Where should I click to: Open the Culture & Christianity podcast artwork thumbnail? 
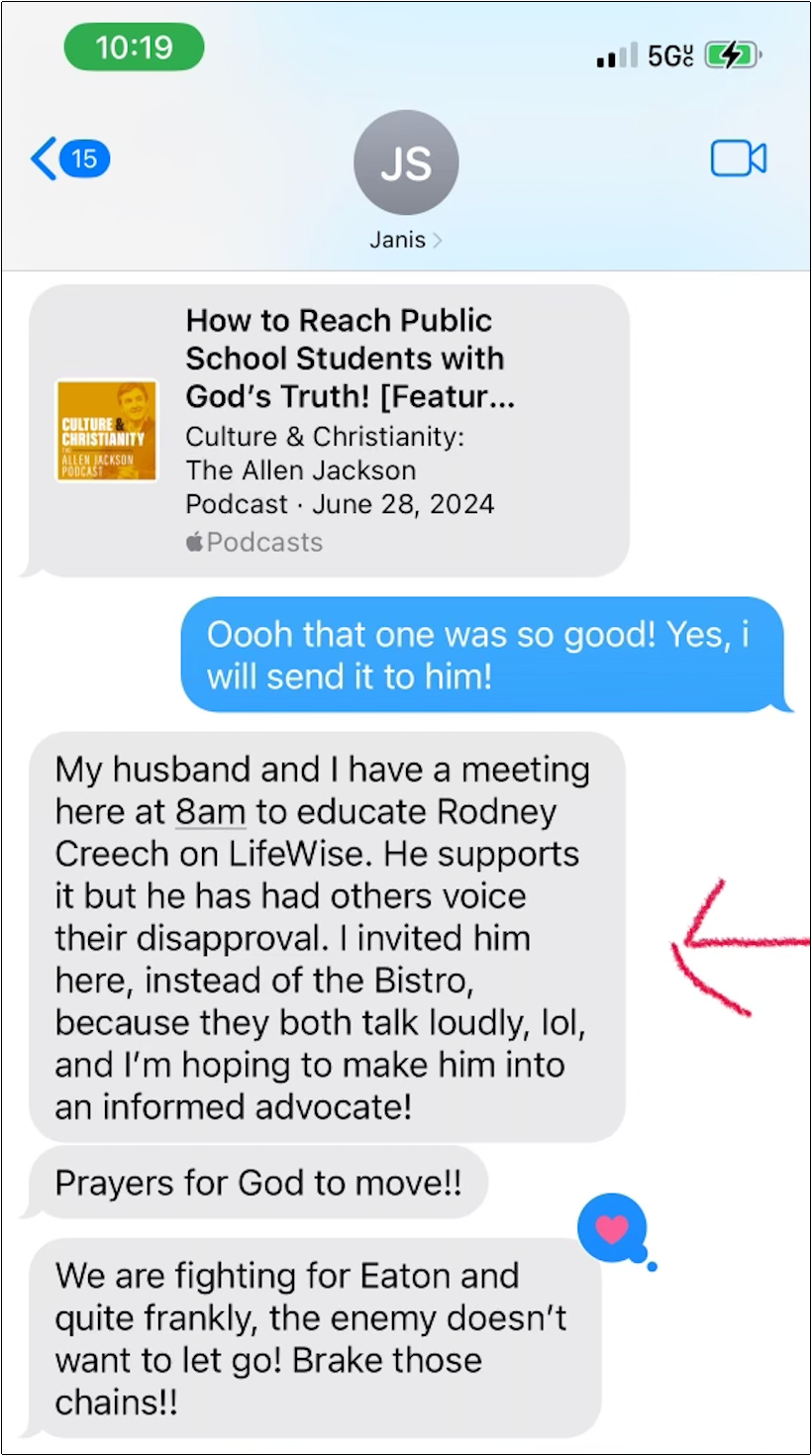point(107,430)
